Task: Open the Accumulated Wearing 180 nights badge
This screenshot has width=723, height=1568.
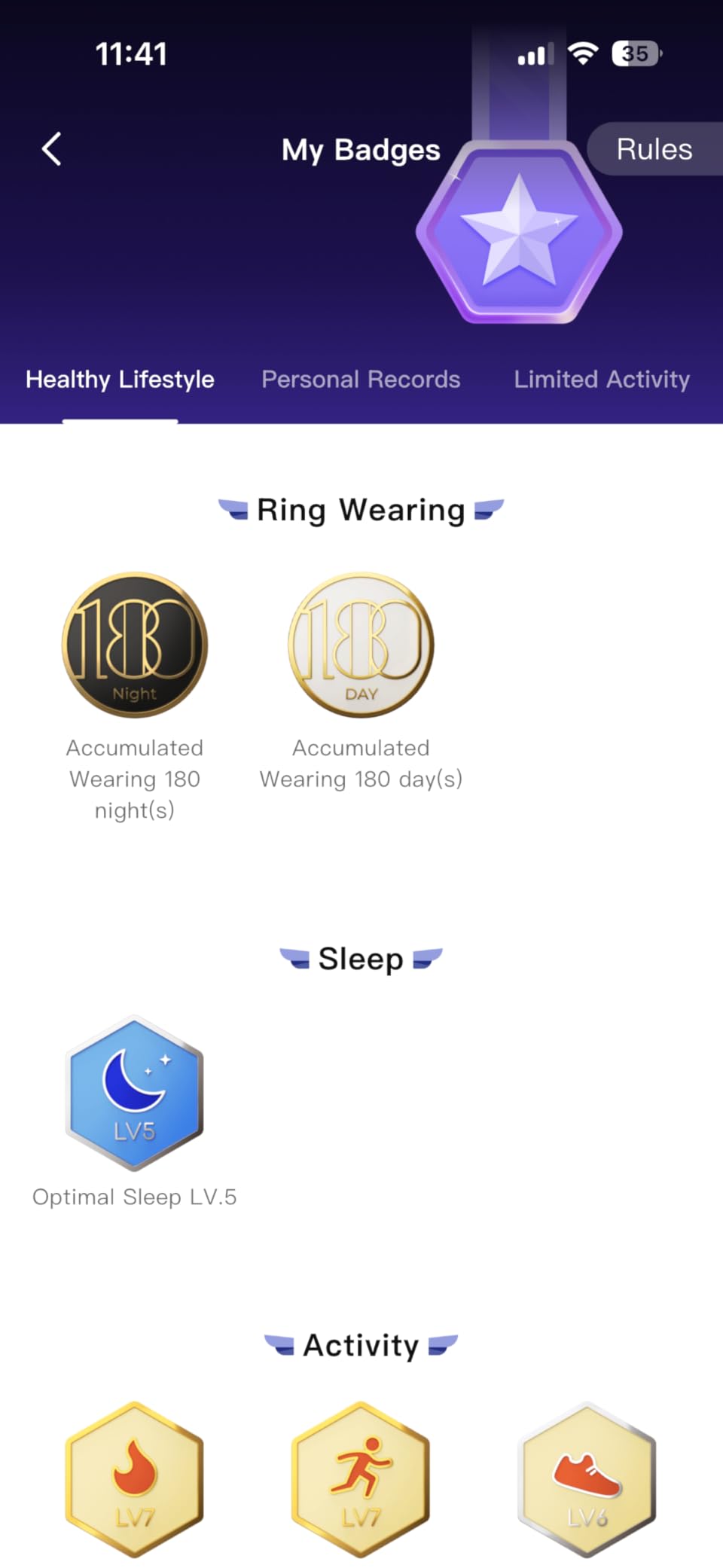Action: [x=134, y=646]
